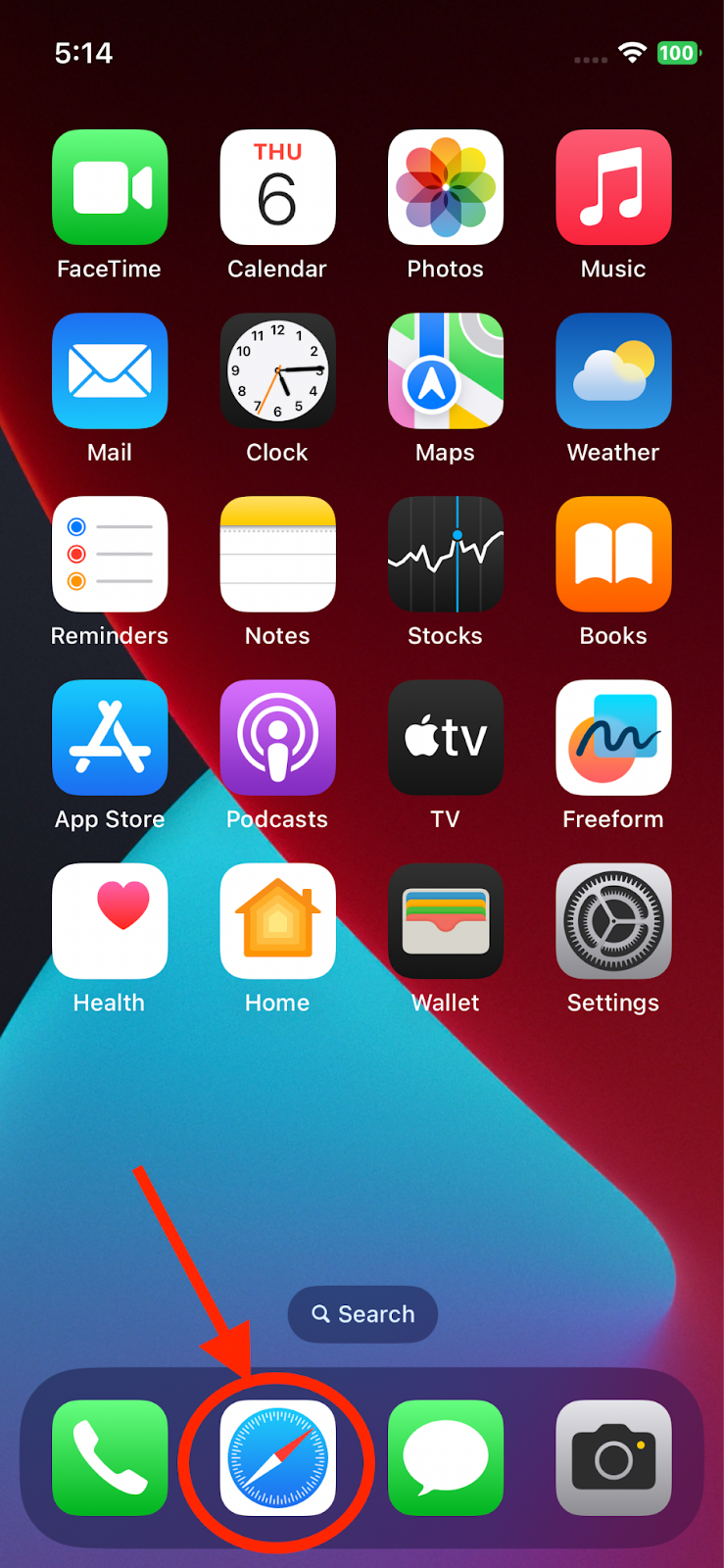Launch the Photos app
724x1568 pixels.
446,187
